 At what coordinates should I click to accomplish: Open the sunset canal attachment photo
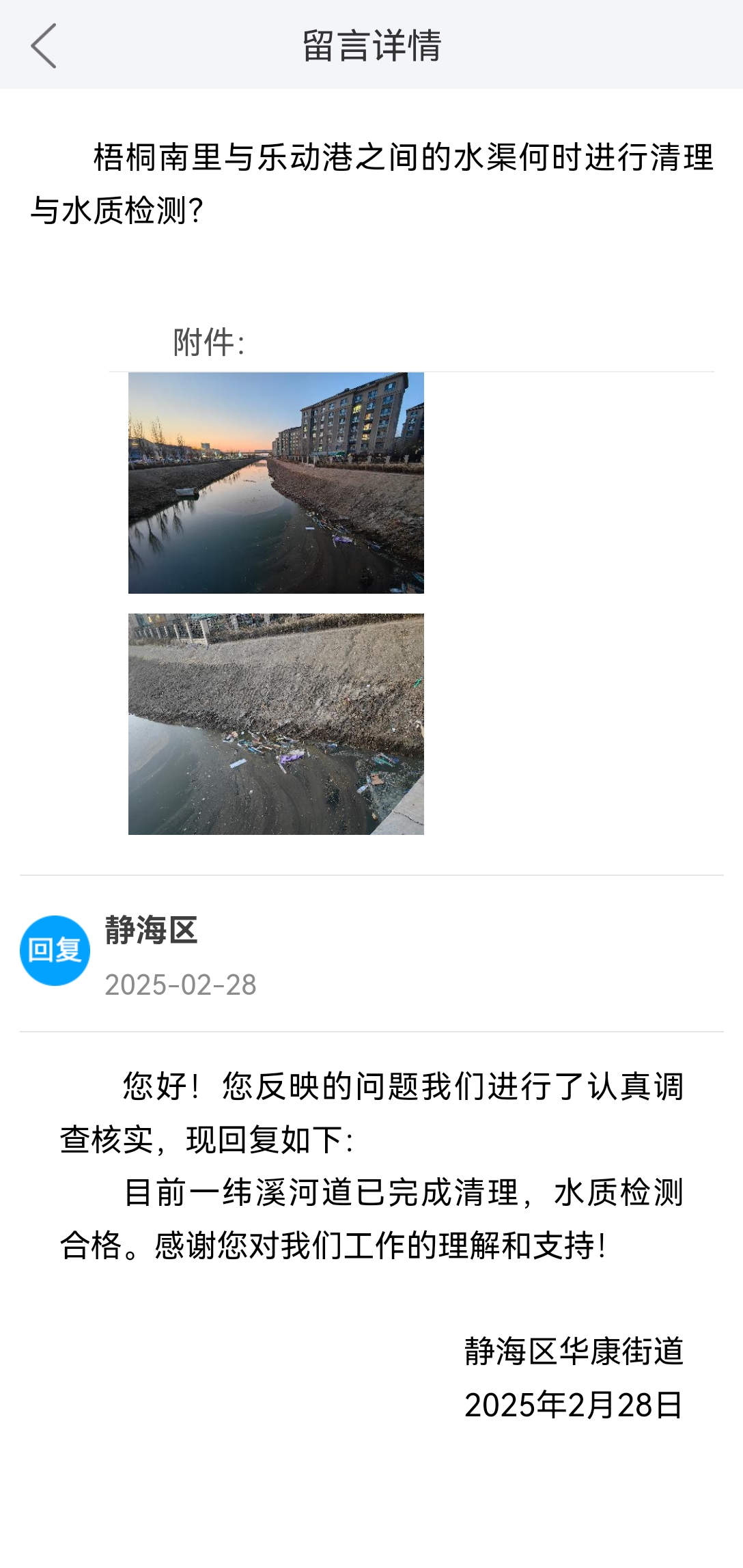(276, 482)
